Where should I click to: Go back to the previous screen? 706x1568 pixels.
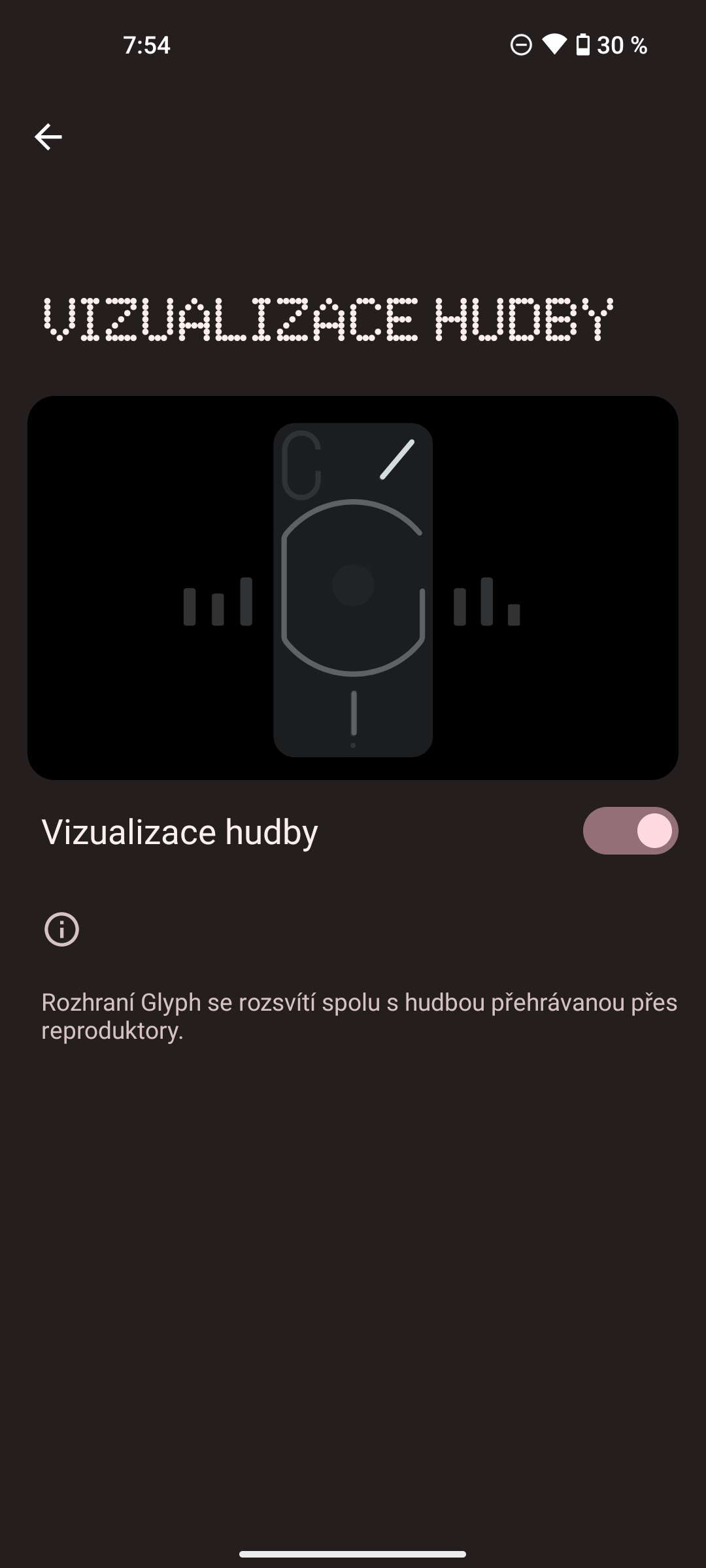click(48, 137)
